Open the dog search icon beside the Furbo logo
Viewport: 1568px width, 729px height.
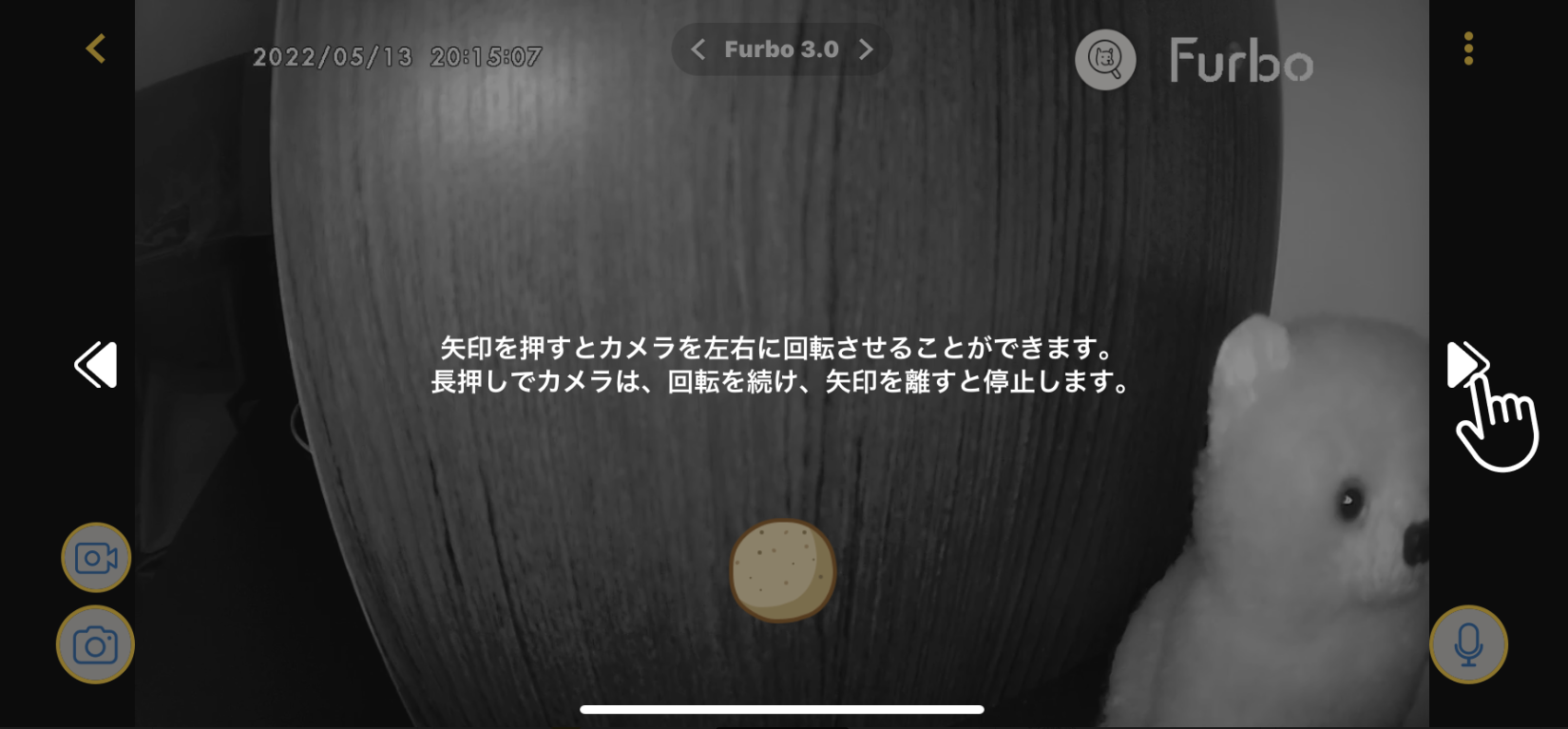(1104, 60)
